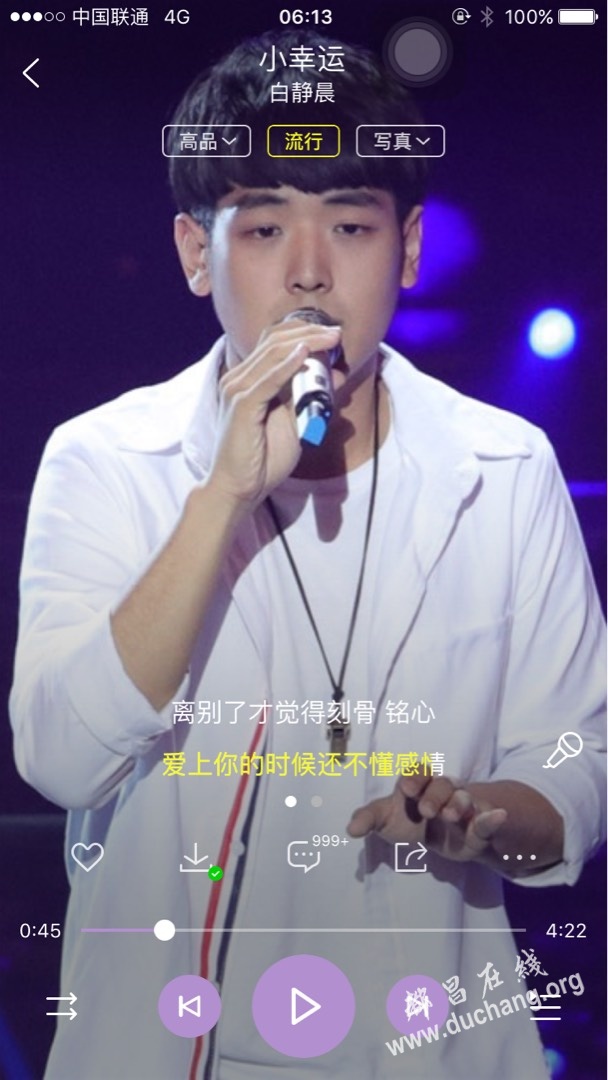
Task: Tap the floating assistive touch button
Action: [417, 53]
